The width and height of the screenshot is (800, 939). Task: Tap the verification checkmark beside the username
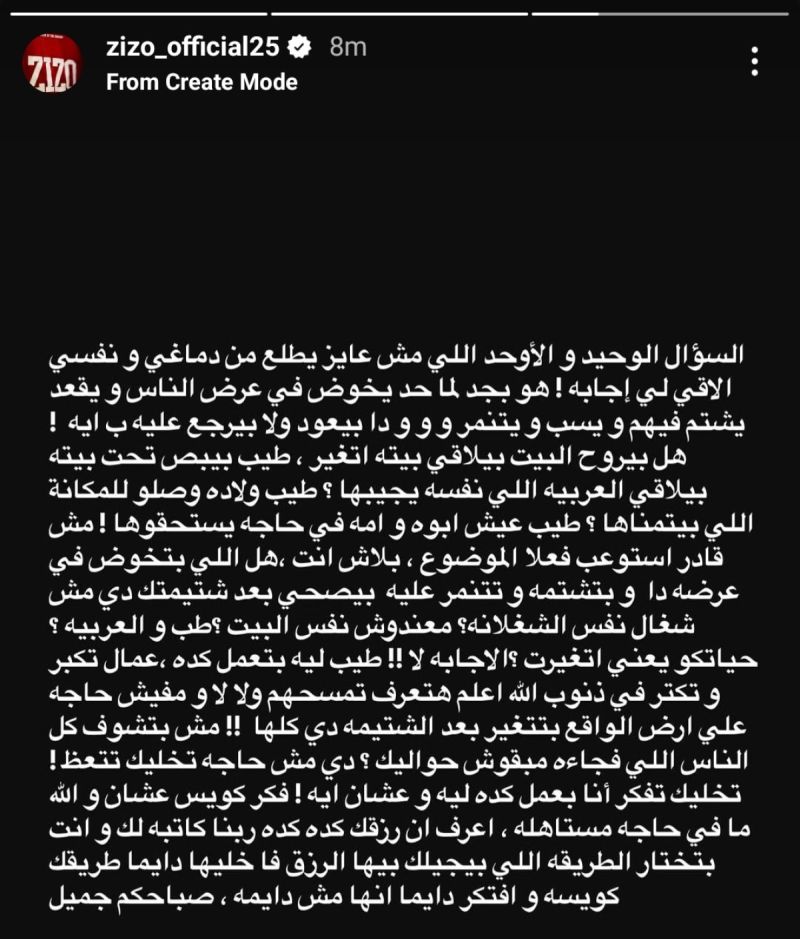coord(298,45)
